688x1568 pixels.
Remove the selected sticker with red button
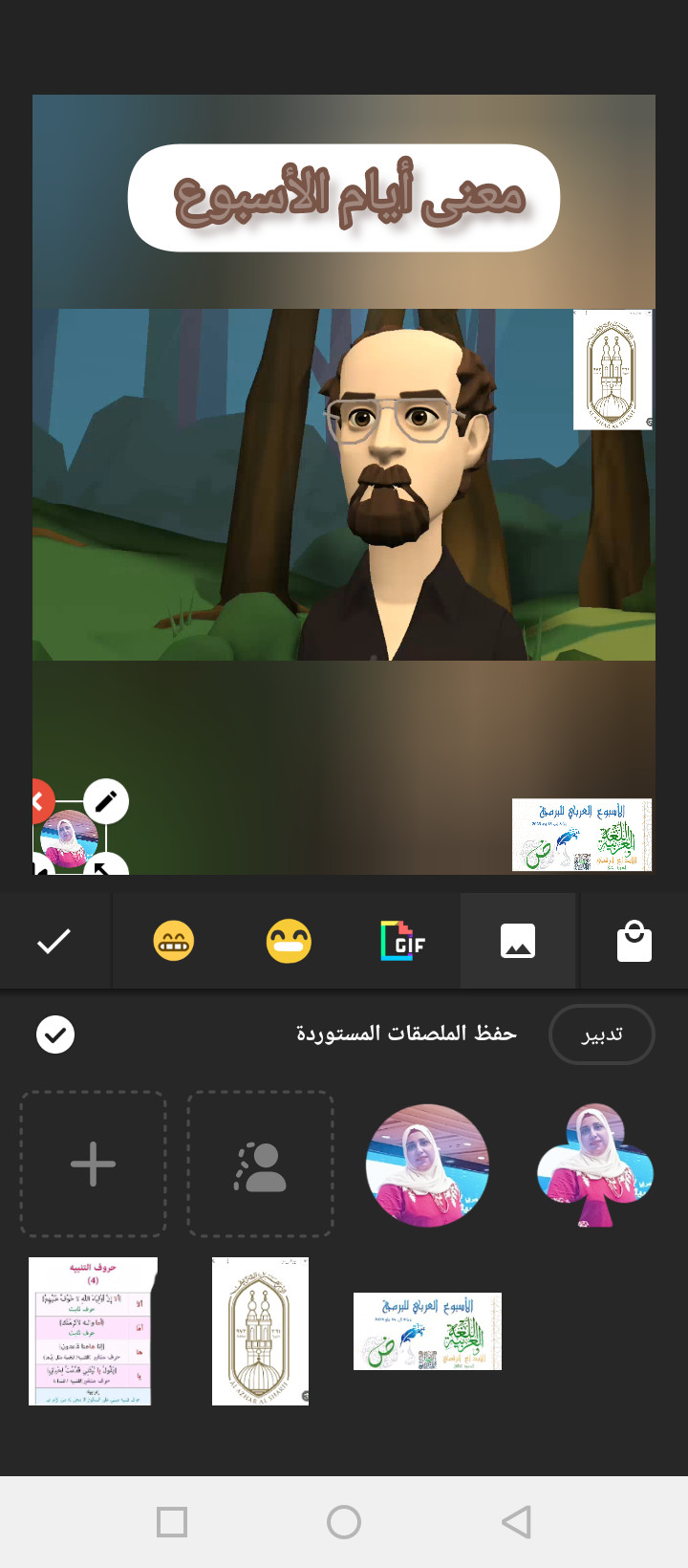[x=38, y=801]
